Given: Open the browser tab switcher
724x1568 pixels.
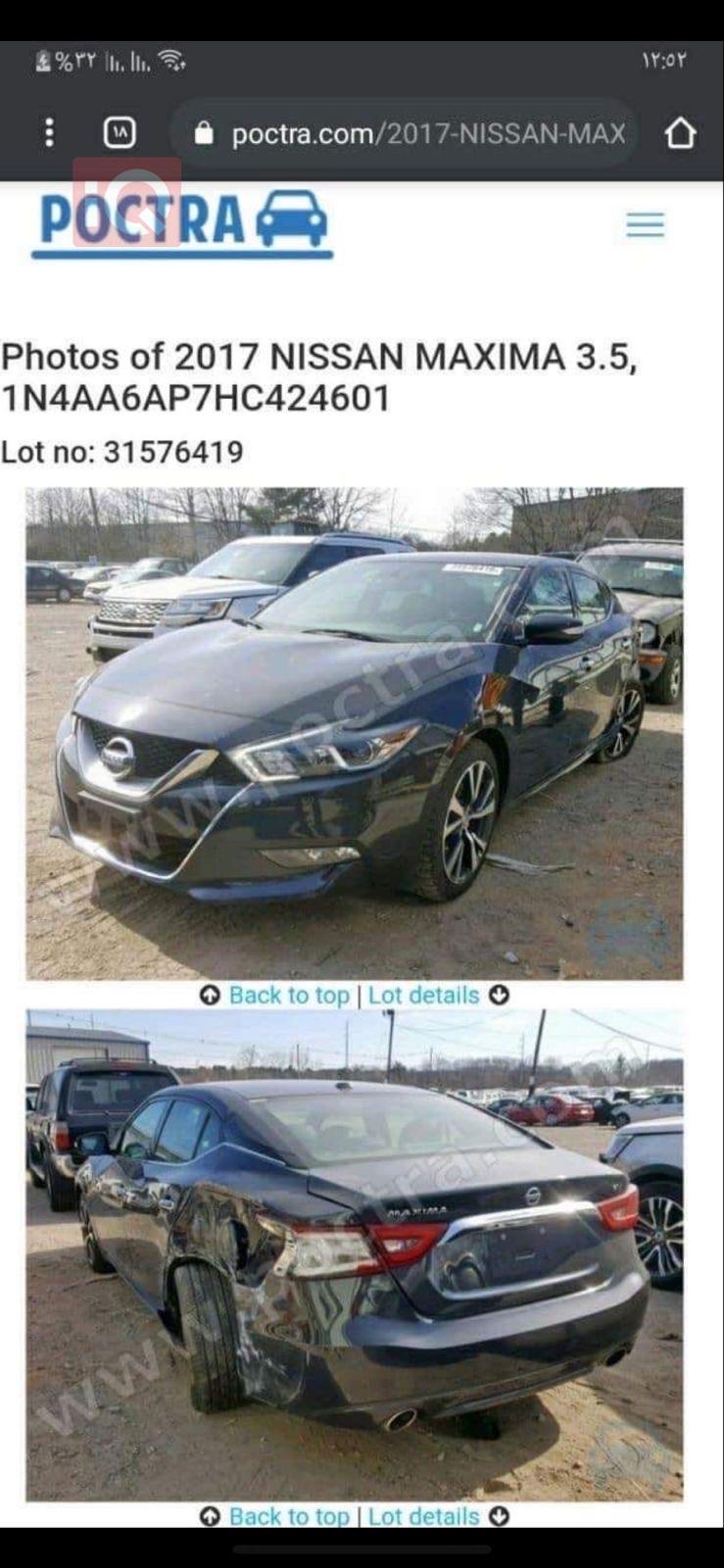Looking at the screenshot, I should point(120,132).
